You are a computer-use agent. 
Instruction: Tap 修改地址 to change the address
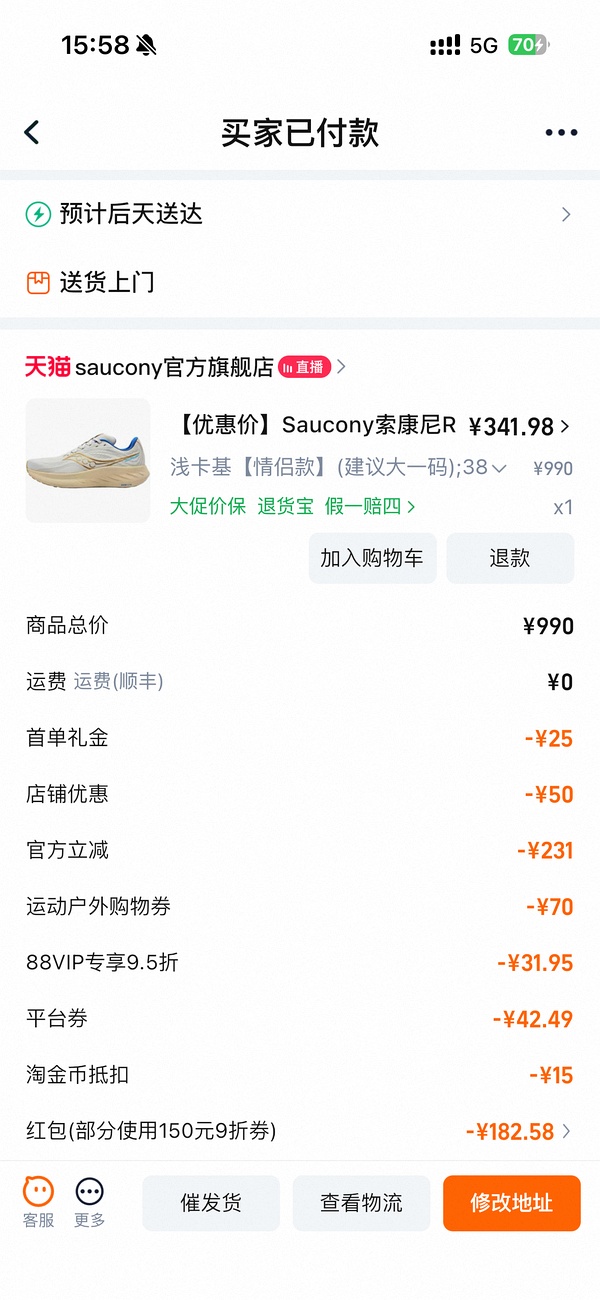[x=512, y=1203]
